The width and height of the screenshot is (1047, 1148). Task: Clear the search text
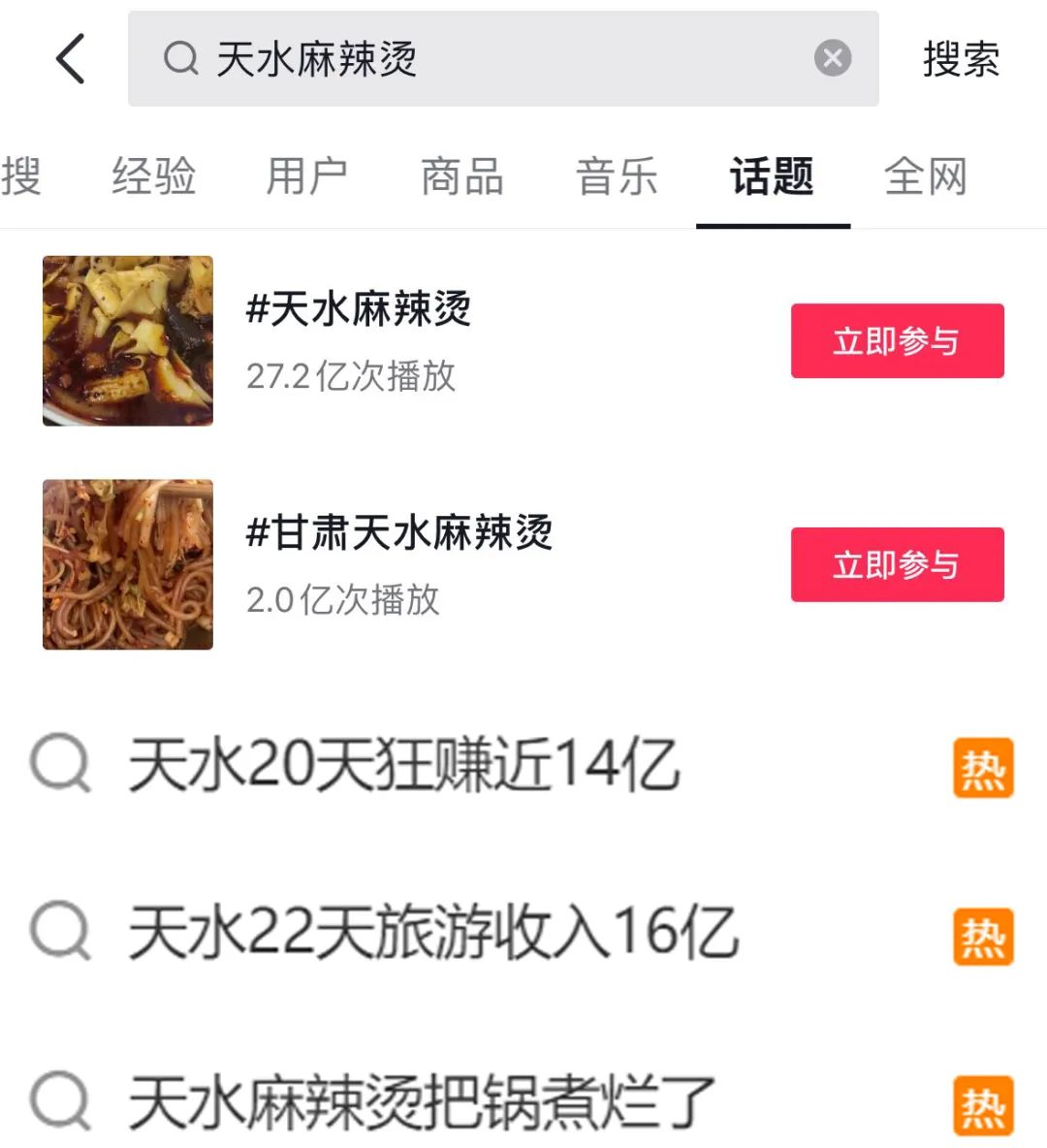832,58
